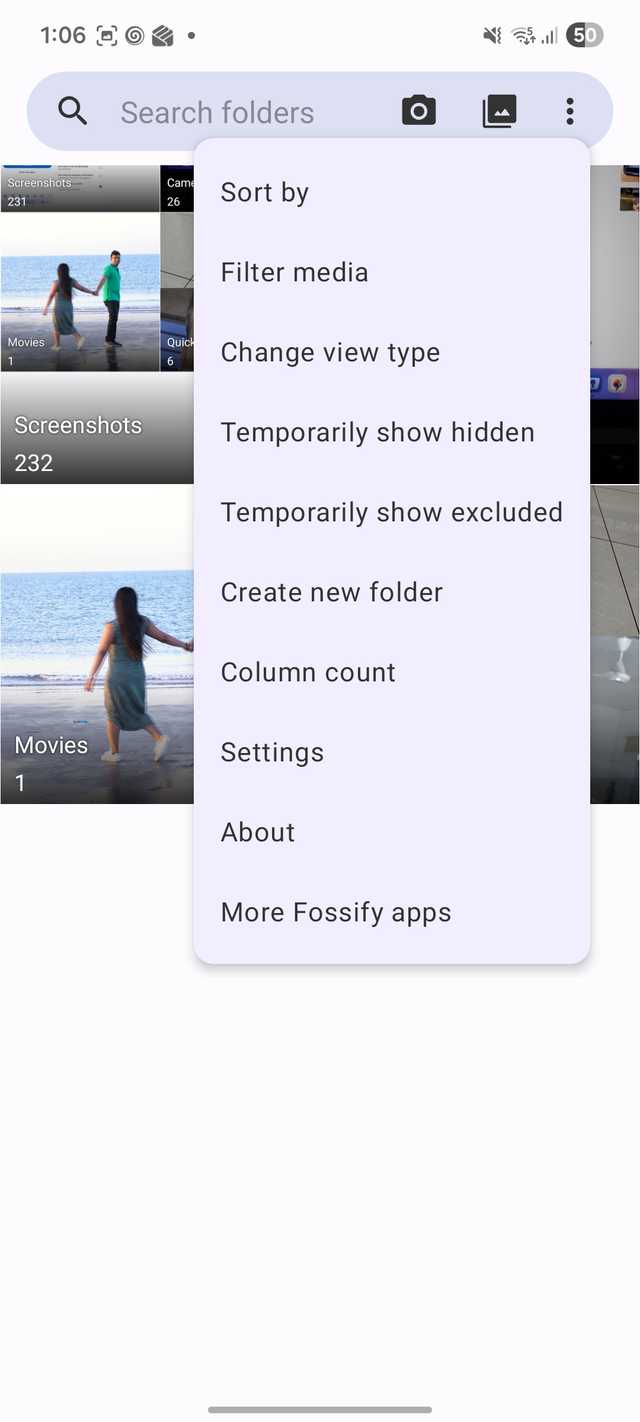Open the camera icon

click(x=419, y=111)
